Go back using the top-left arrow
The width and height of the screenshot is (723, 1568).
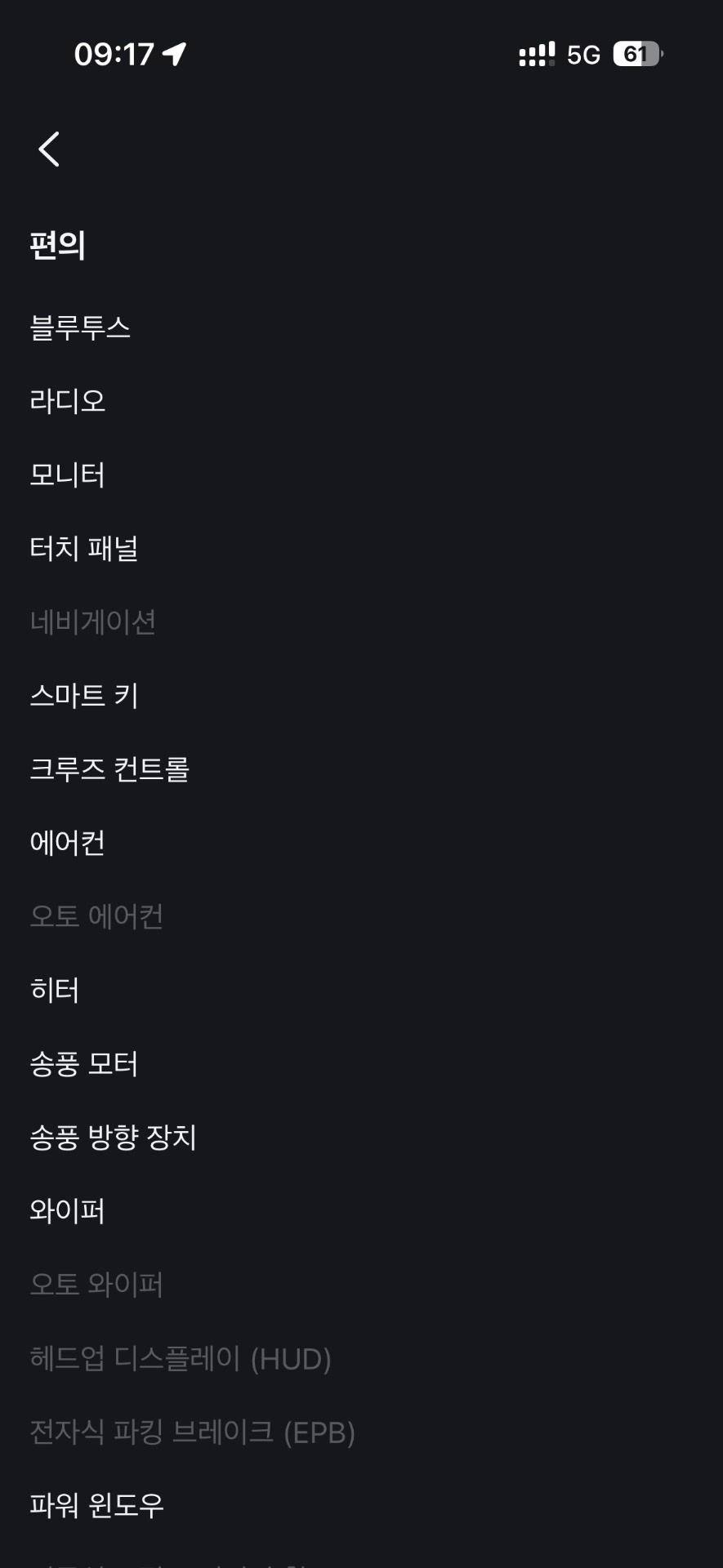point(49,149)
